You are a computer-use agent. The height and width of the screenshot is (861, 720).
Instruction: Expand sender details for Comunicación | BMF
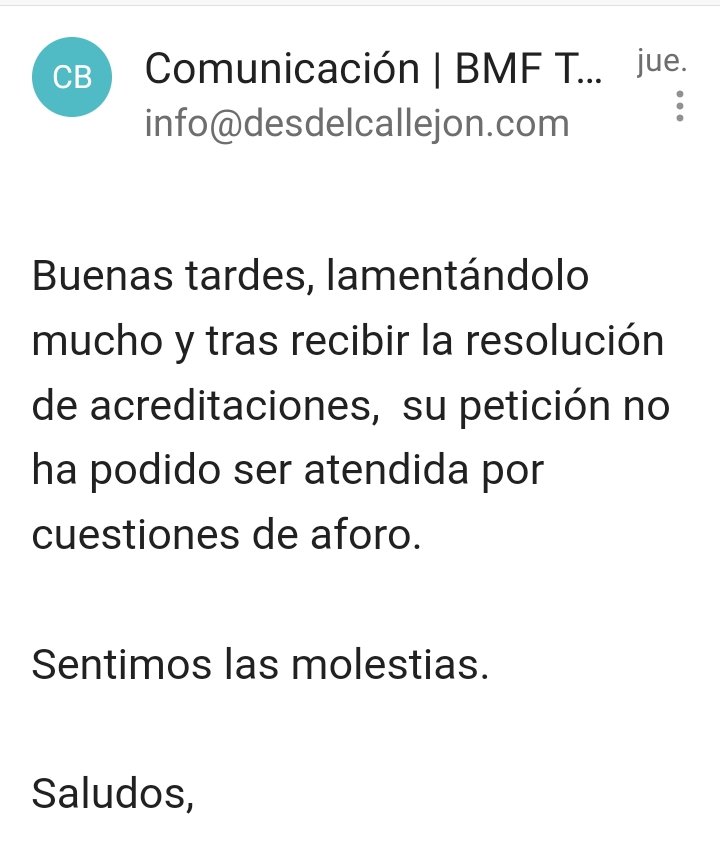click(374, 70)
